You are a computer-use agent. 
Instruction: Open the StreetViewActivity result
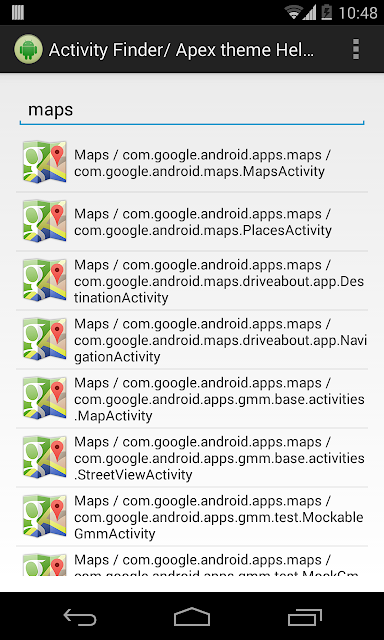192,458
